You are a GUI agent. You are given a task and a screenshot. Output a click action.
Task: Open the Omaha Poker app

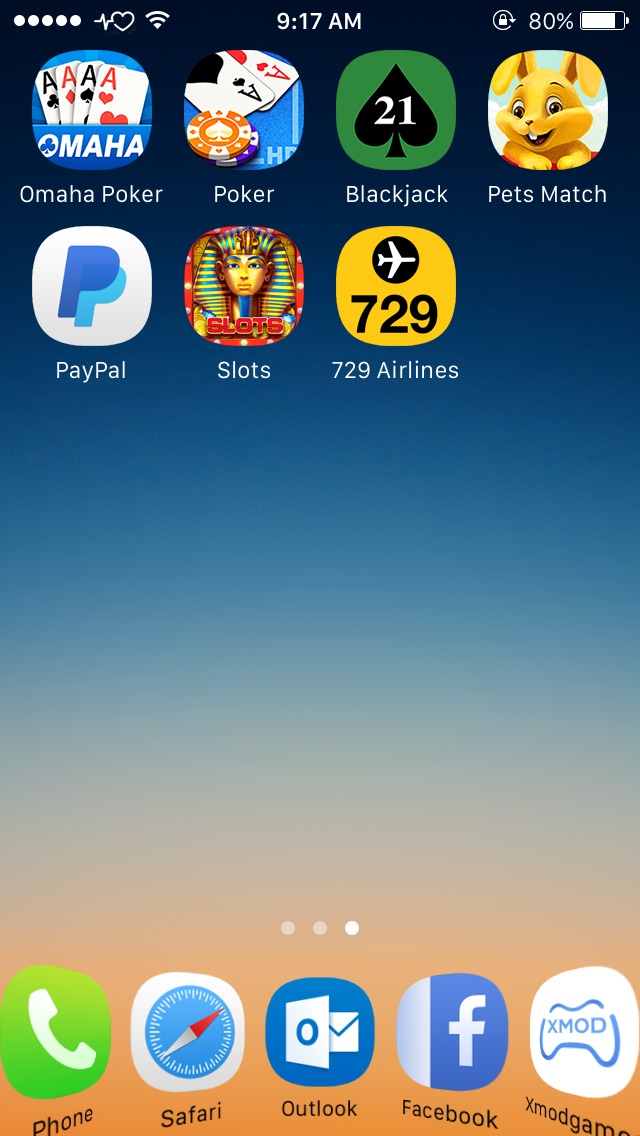(92, 110)
